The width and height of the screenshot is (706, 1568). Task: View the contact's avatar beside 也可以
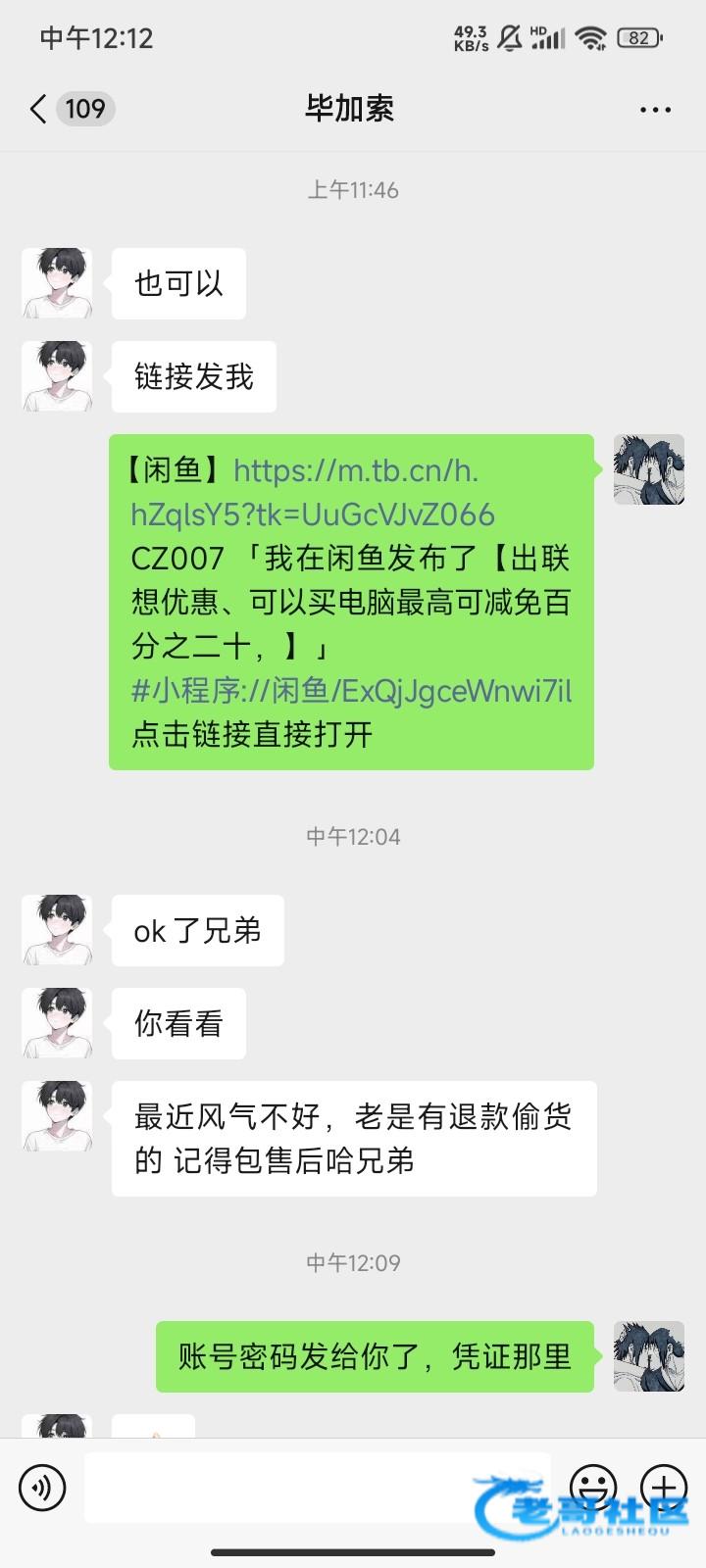(57, 283)
